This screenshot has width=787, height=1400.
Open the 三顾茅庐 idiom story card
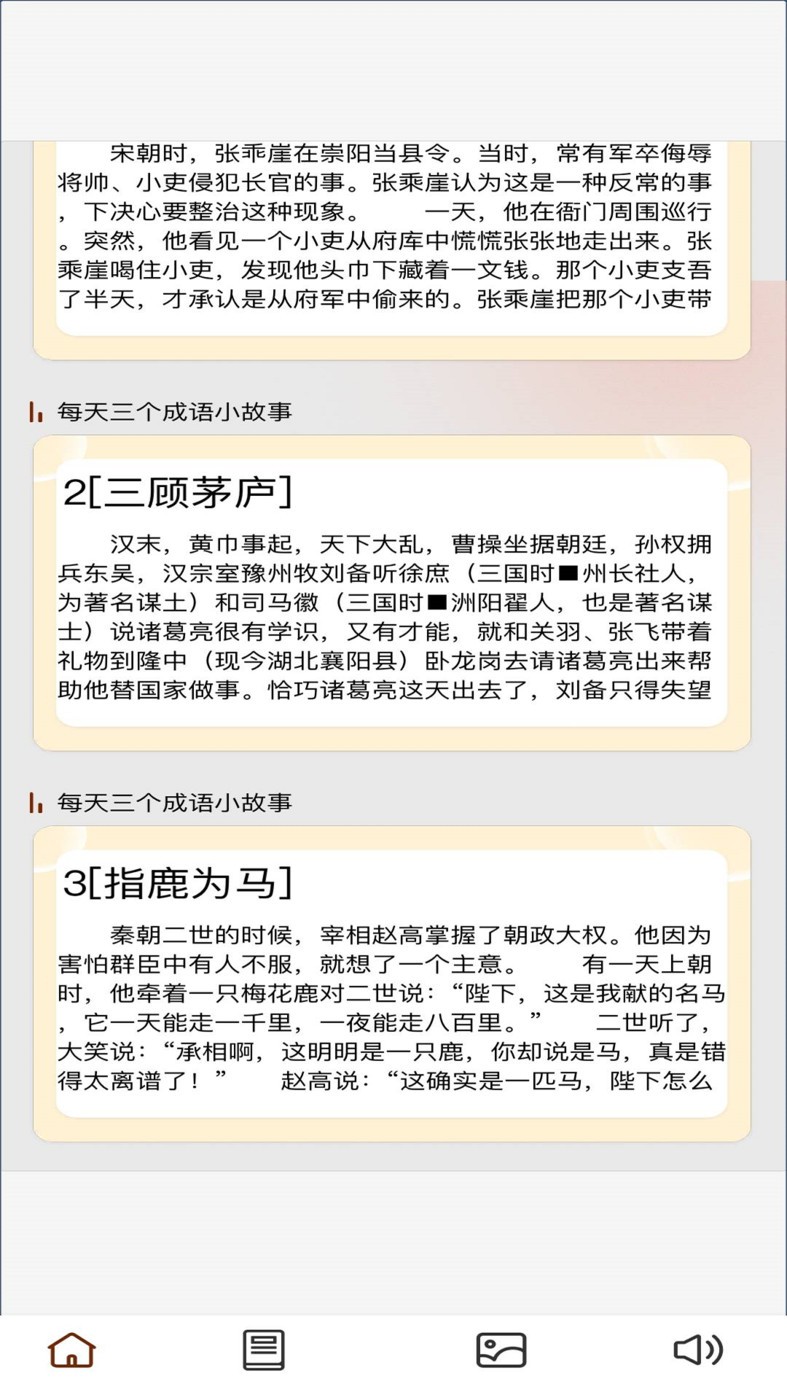pyautogui.click(x=392, y=592)
